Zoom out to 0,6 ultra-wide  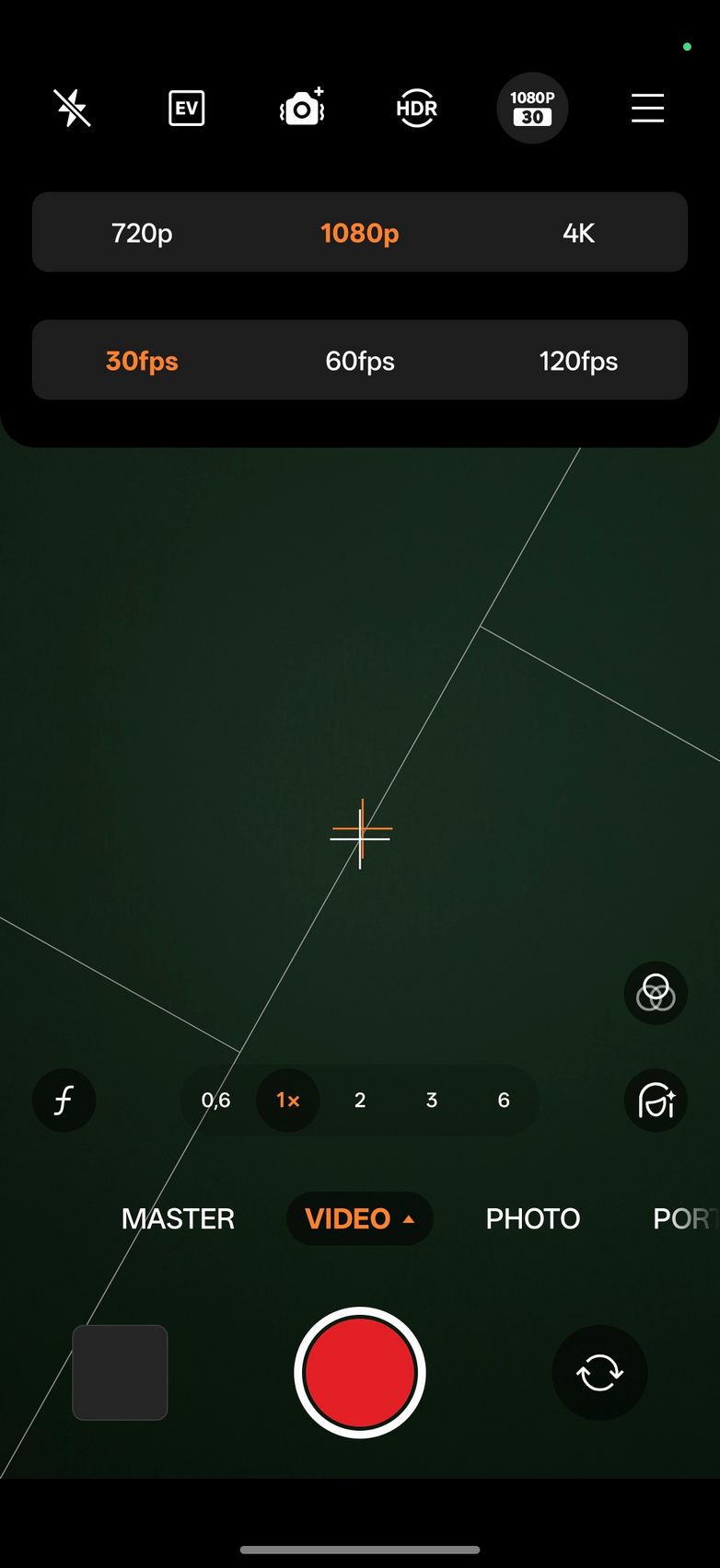[216, 1101]
